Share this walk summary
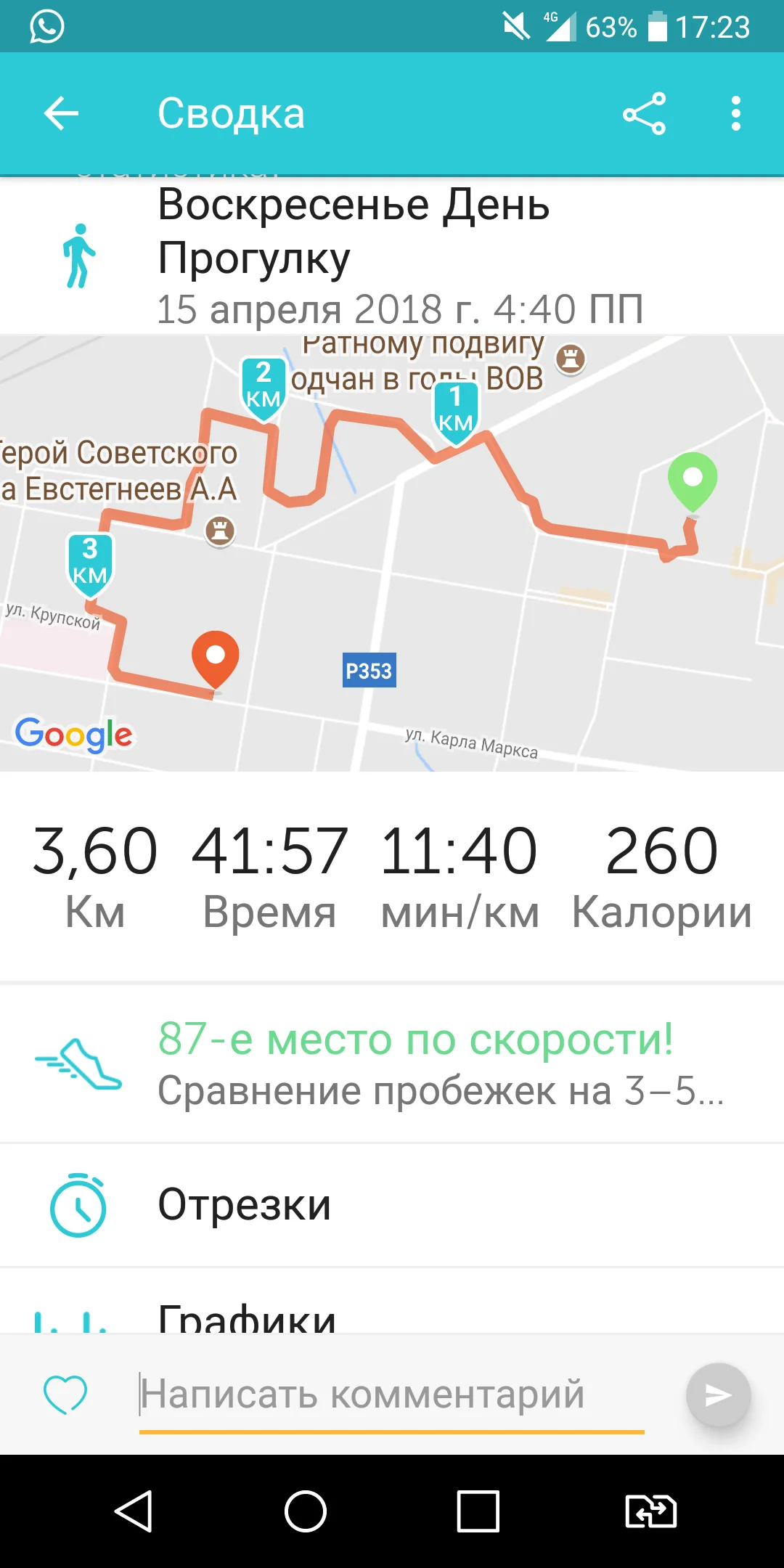 click(644, 114)
